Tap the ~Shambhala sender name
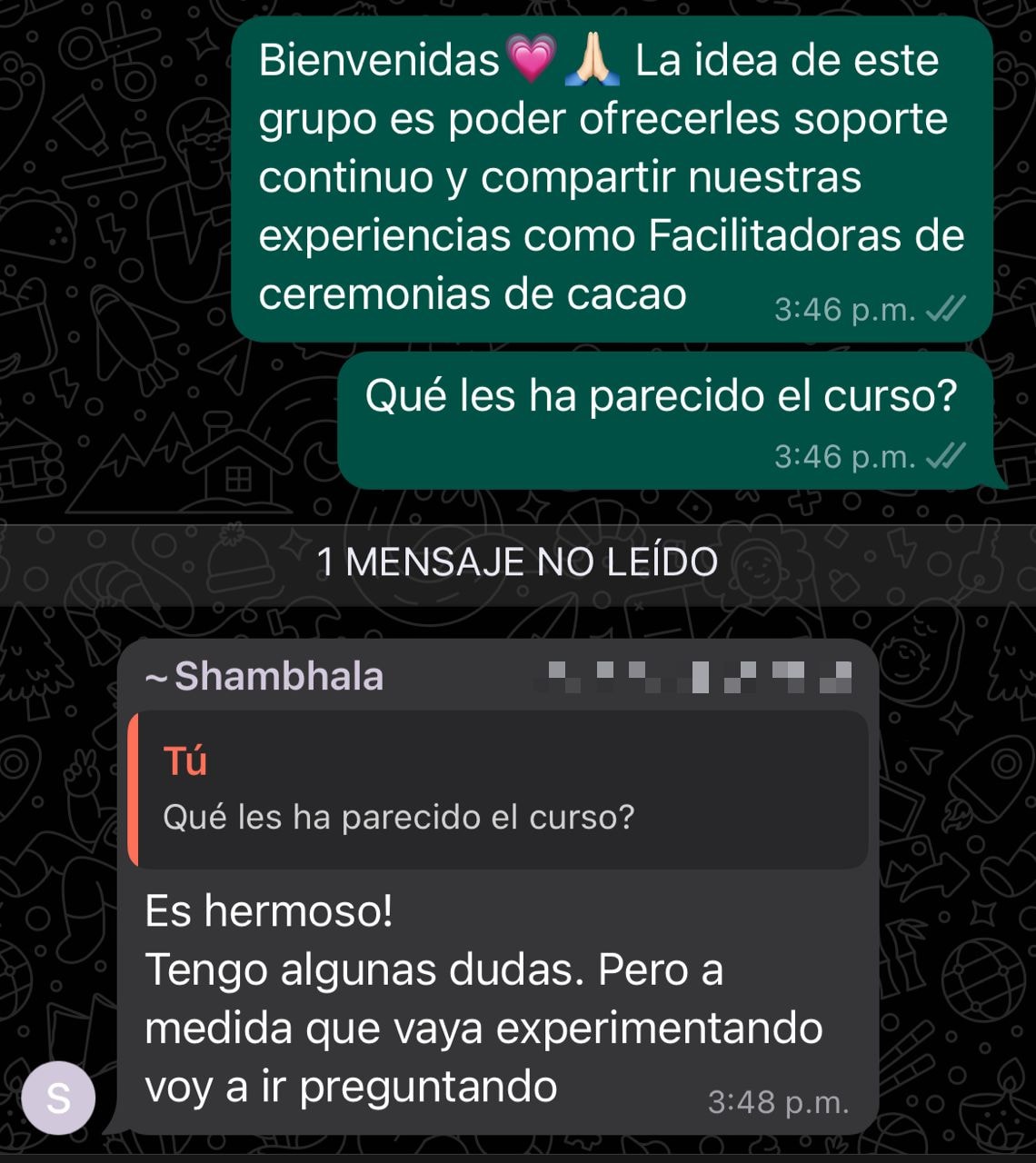The image size is (1036, 1163). point(265,676)
